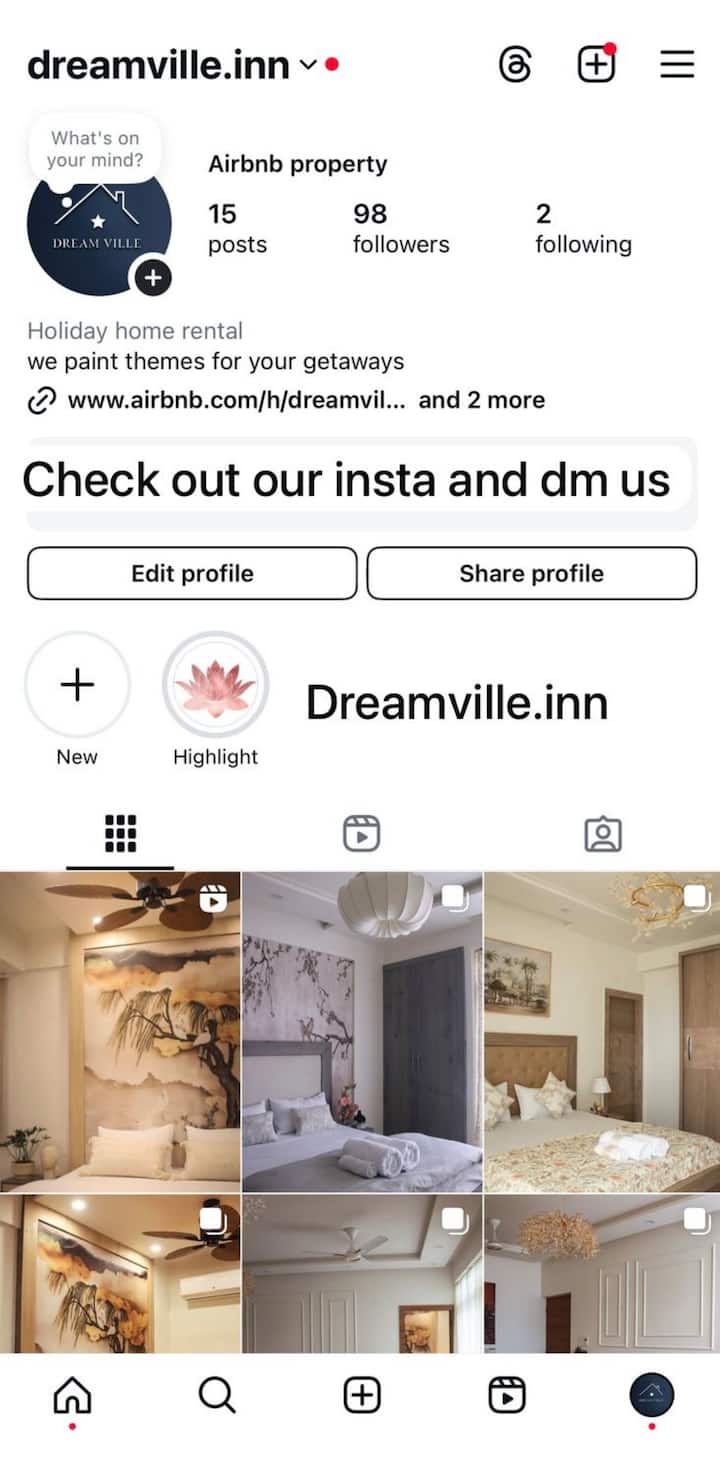The height and width of the screenshot is (1468, 720).
Task: View the 2 following list
Action: tap(583, 228)
